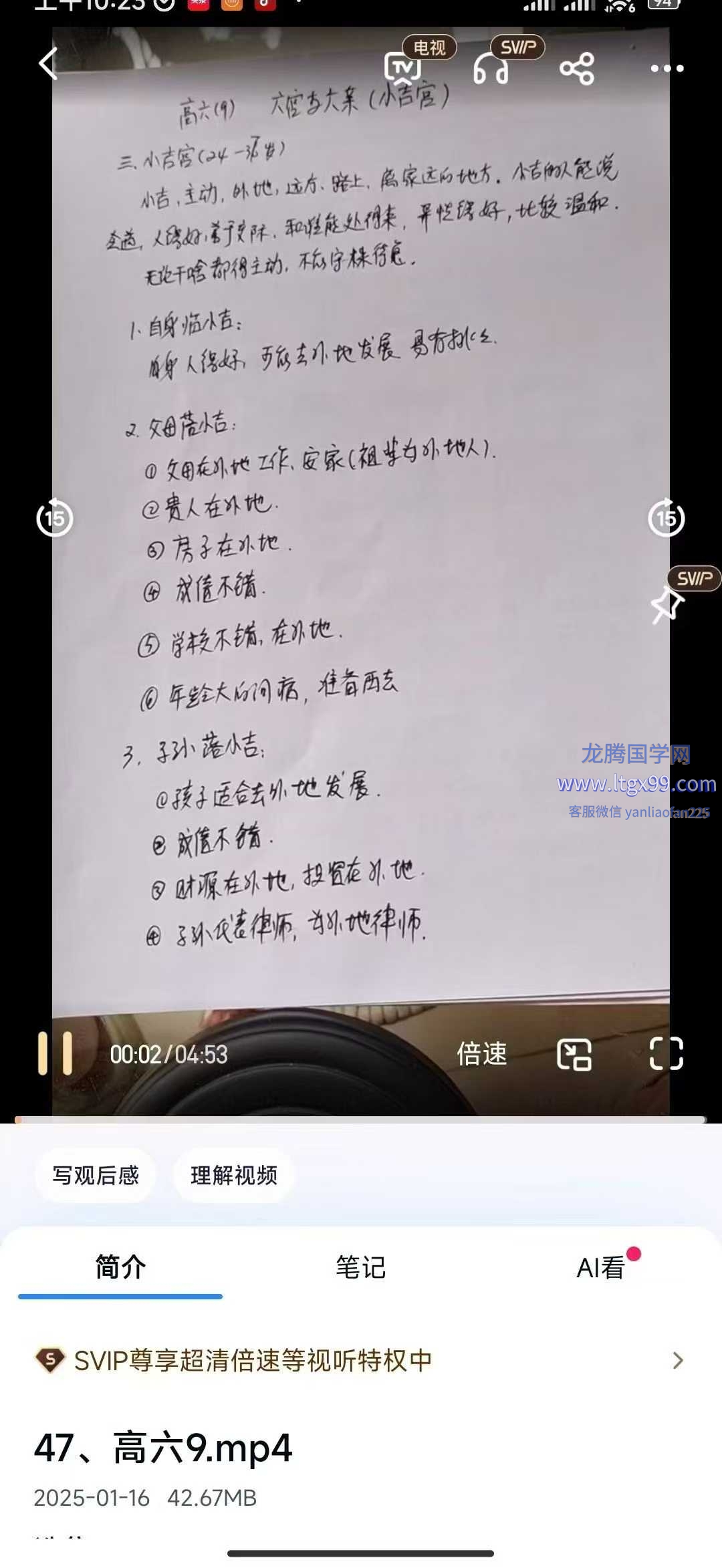The image size is (722, 1568).
Task: Share this video
Action: (577, 68)
